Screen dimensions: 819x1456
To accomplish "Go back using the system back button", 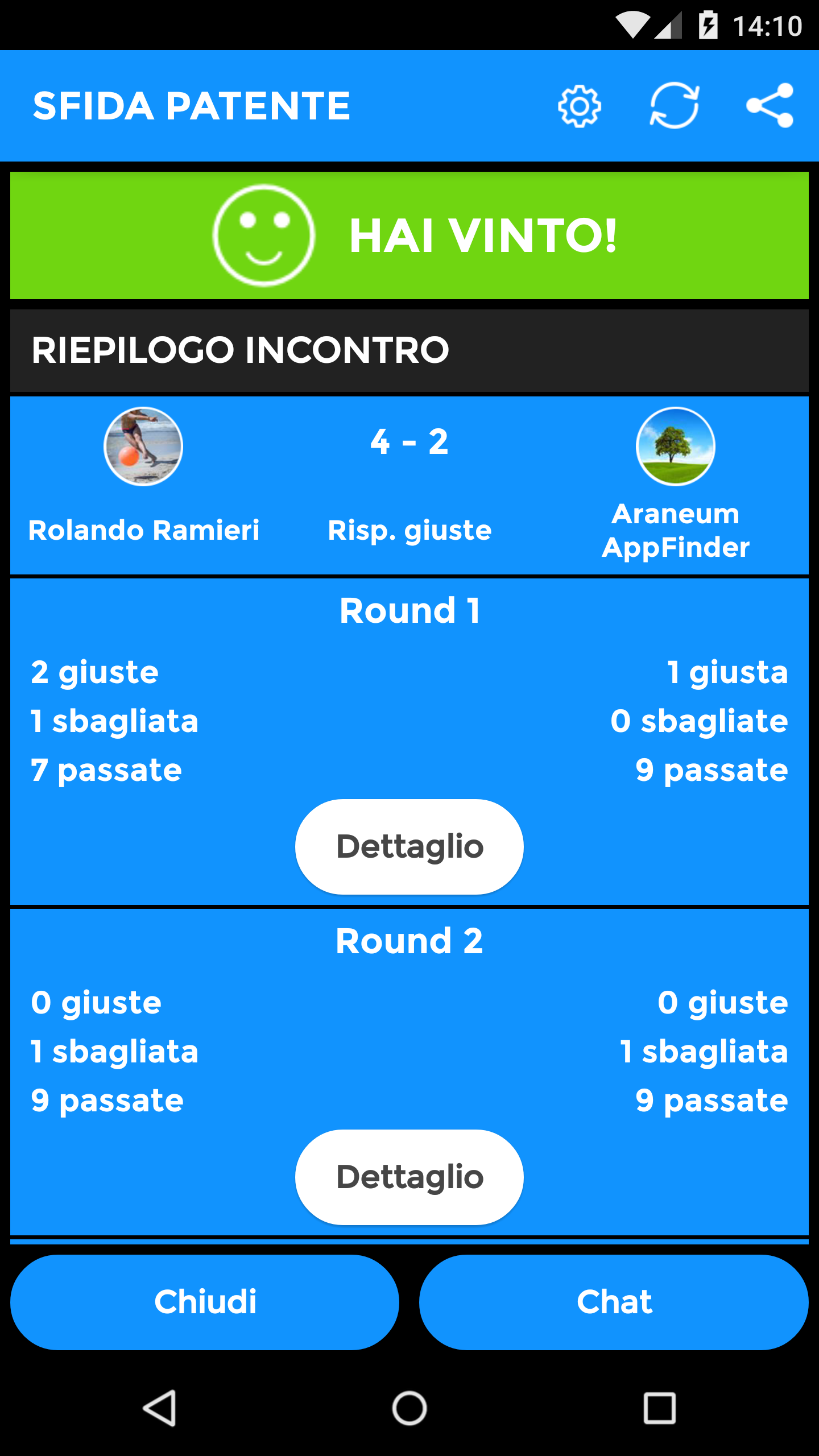I will click(160, 1408).
